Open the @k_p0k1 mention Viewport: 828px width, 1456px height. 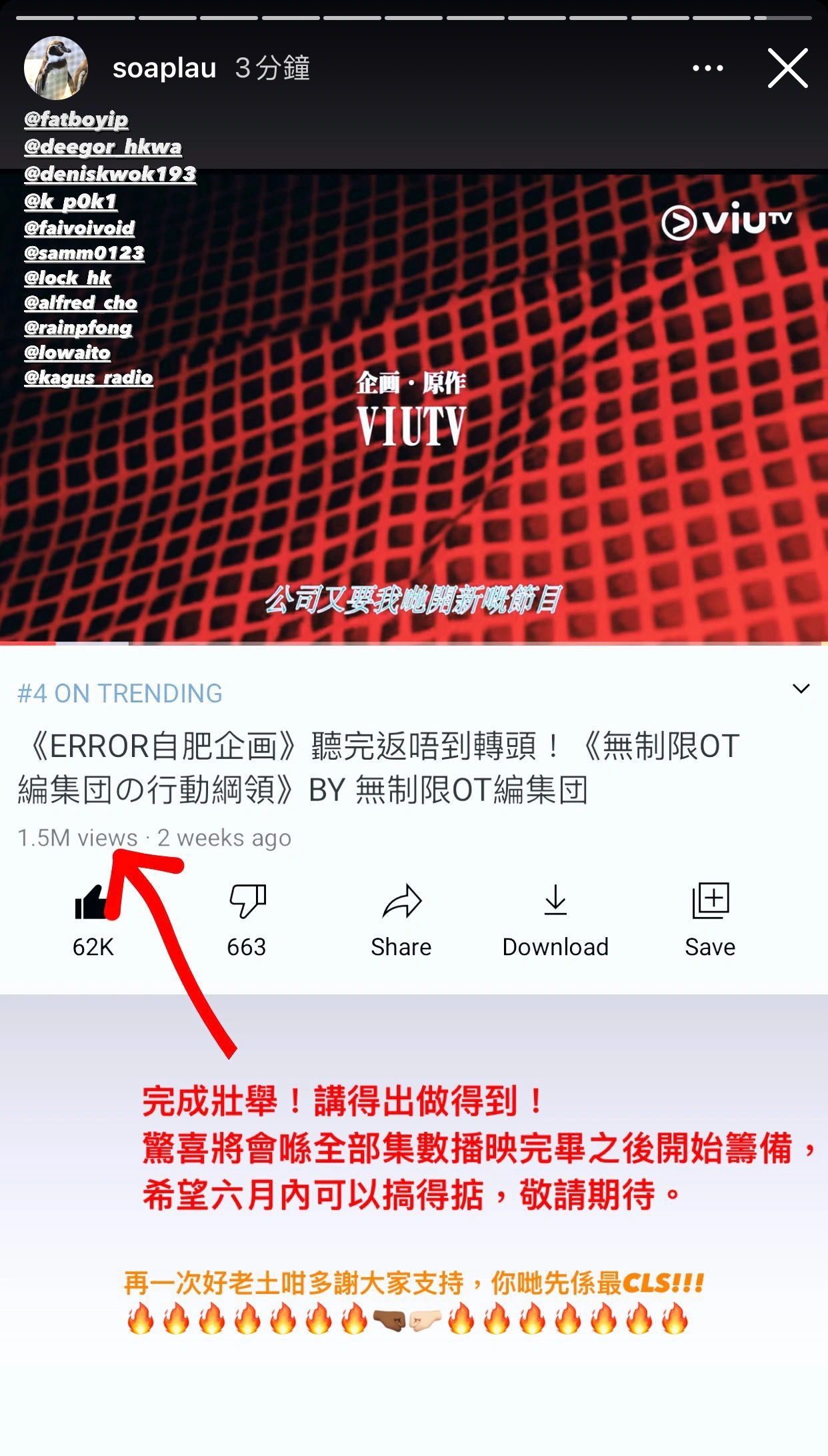(x=71, y=201)
